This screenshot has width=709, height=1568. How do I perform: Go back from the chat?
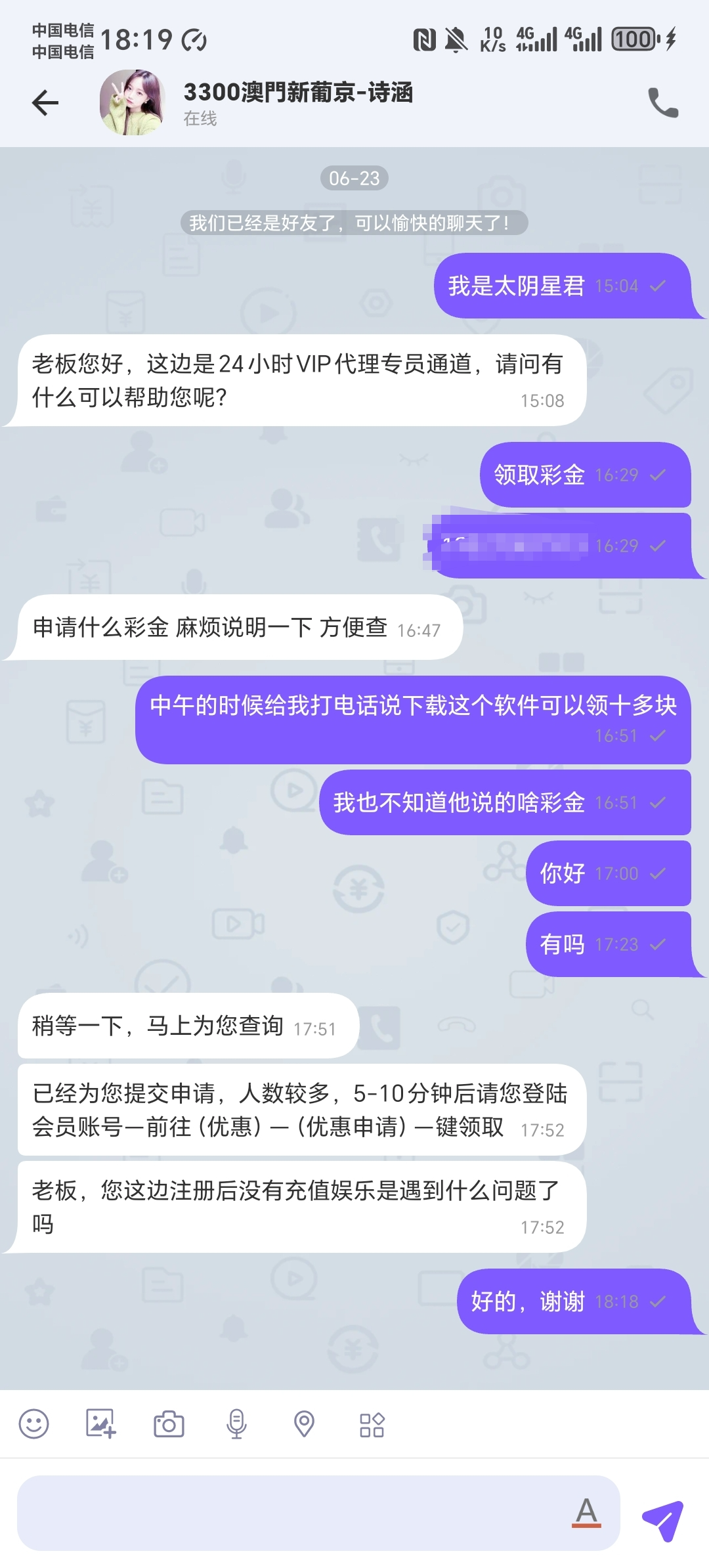(x=45, y=103)
